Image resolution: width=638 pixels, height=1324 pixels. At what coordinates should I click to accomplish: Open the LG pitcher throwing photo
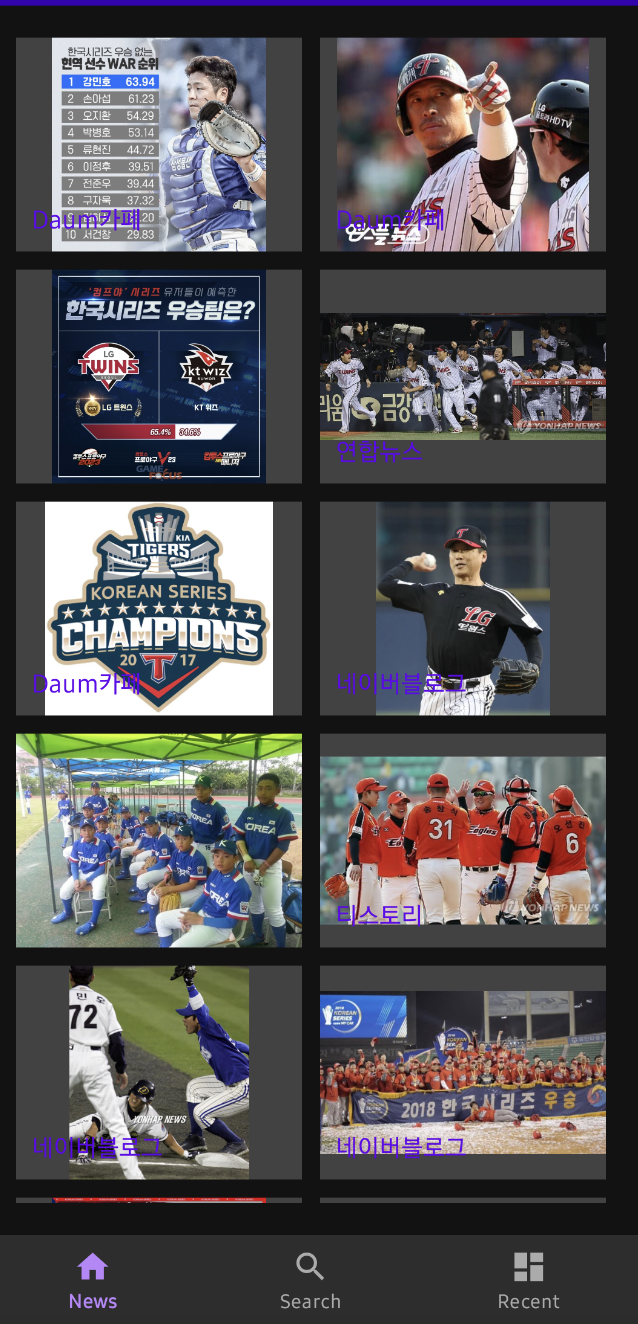pos(462,608)
